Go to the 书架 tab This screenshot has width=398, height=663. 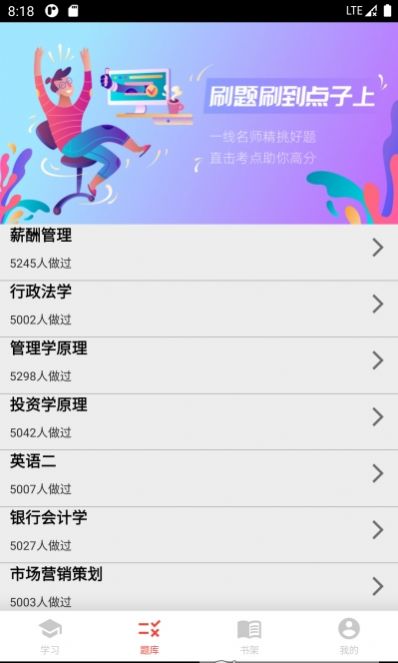(x=249, y=636)
